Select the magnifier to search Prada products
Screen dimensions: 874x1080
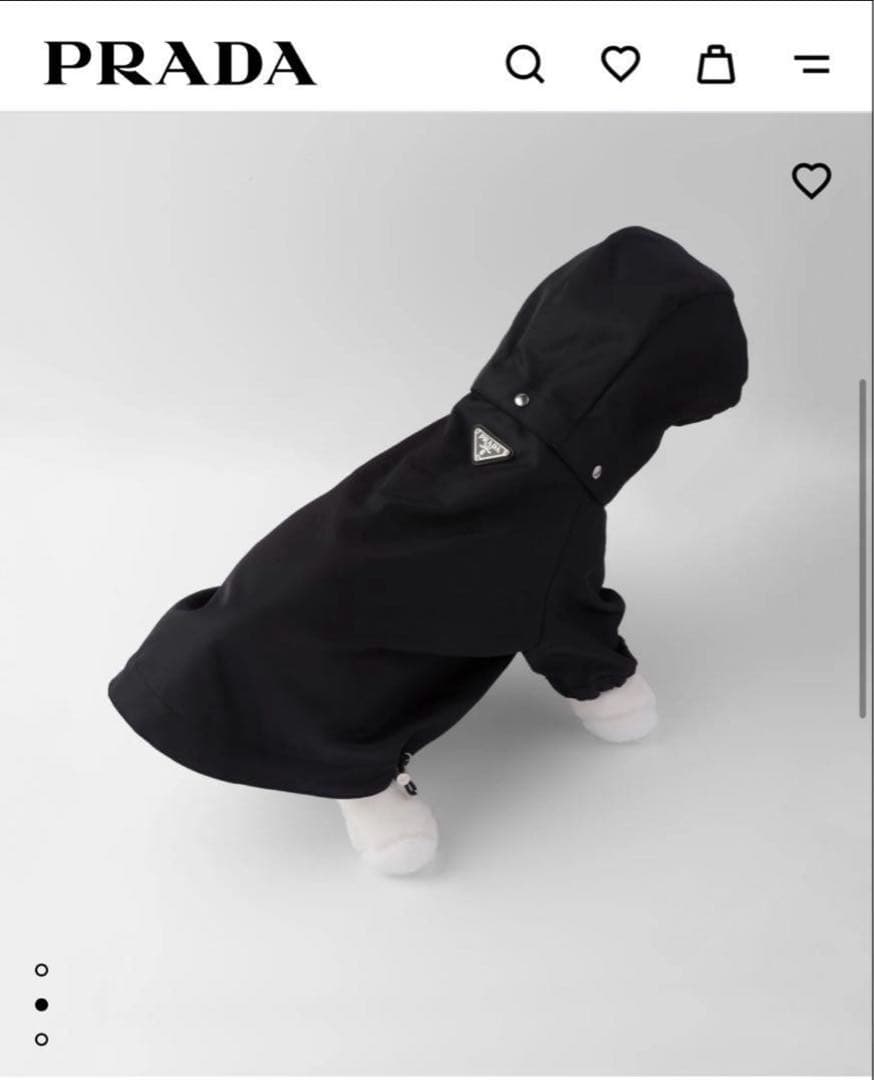click(x=527, y=65)
